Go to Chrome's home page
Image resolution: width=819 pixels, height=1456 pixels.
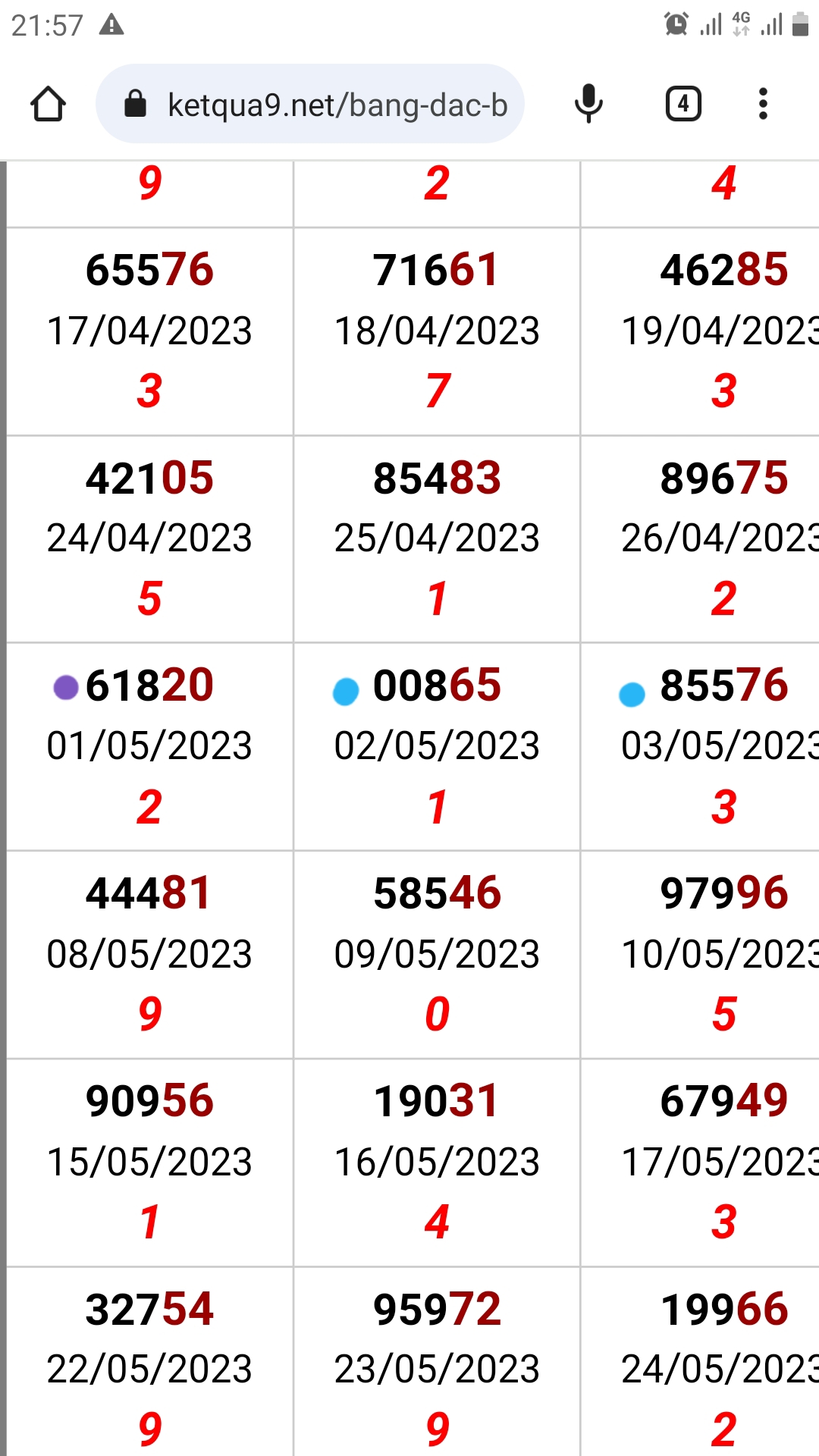pyautogui.click(x=48, y=104)
